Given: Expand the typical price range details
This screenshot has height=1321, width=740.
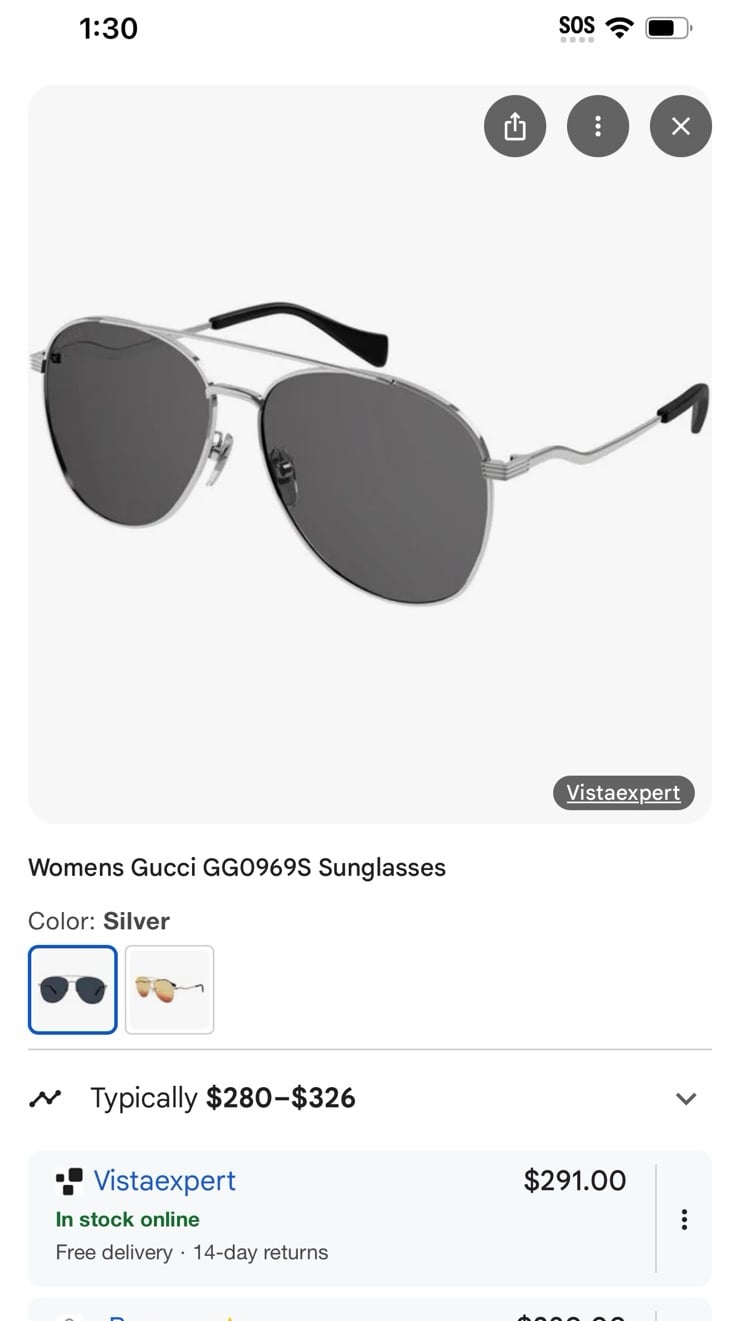Looking at the screenshot, I should tap(370, 1098).
